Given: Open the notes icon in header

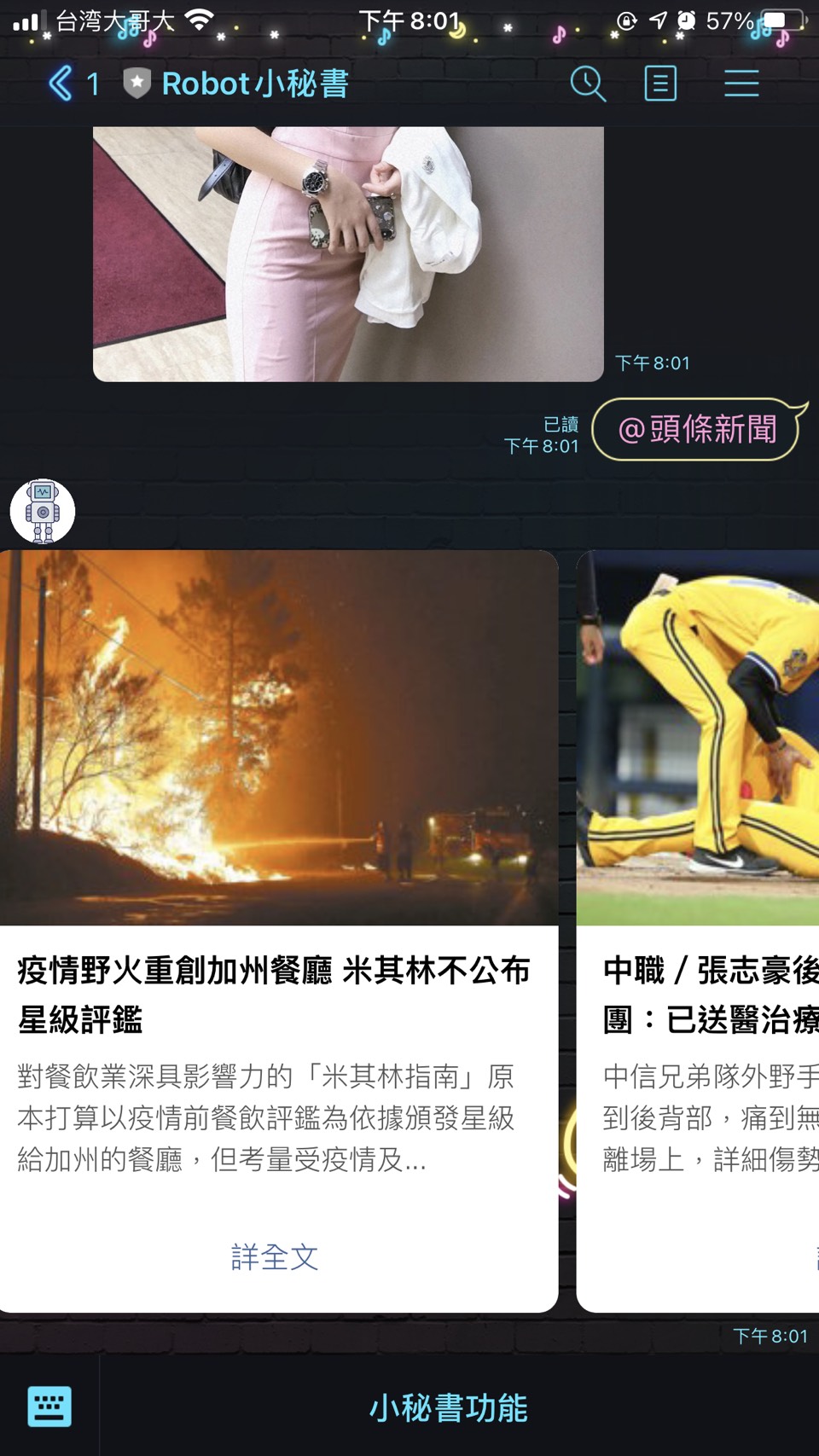Looking at the screenshot, I should point(660,84).
